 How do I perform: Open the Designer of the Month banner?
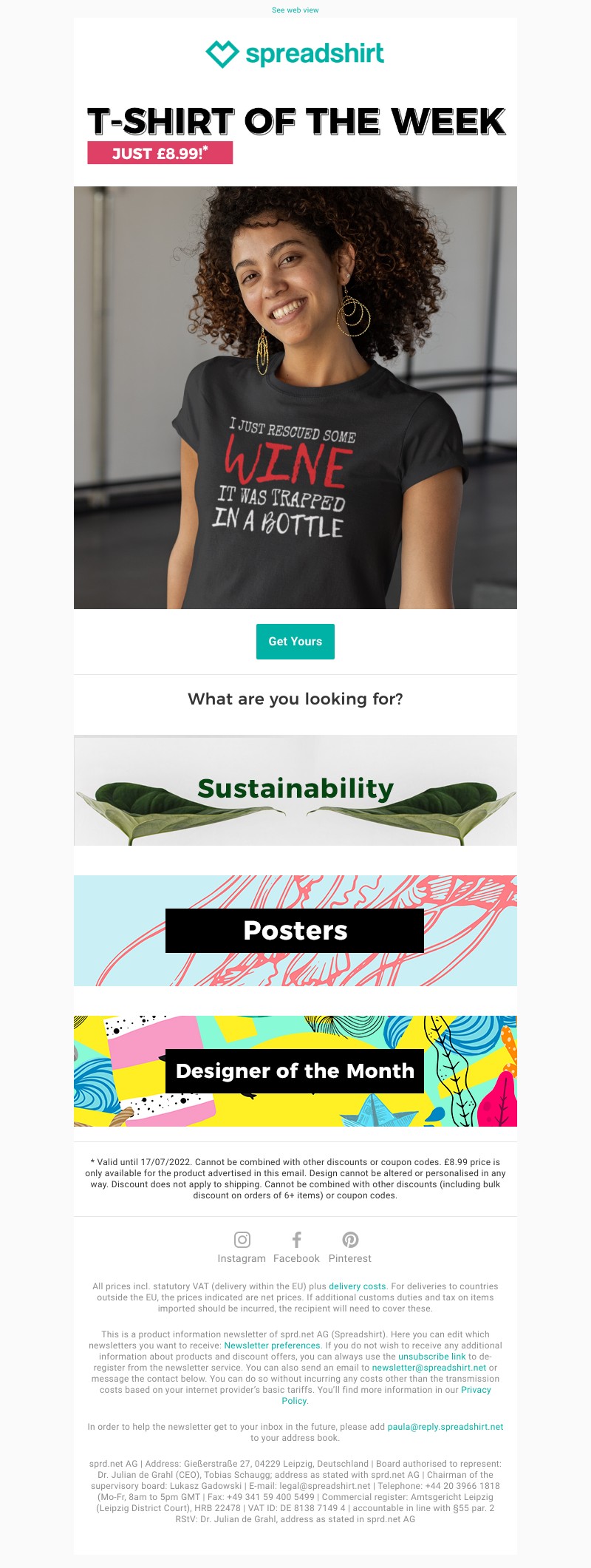(295, 1071)
